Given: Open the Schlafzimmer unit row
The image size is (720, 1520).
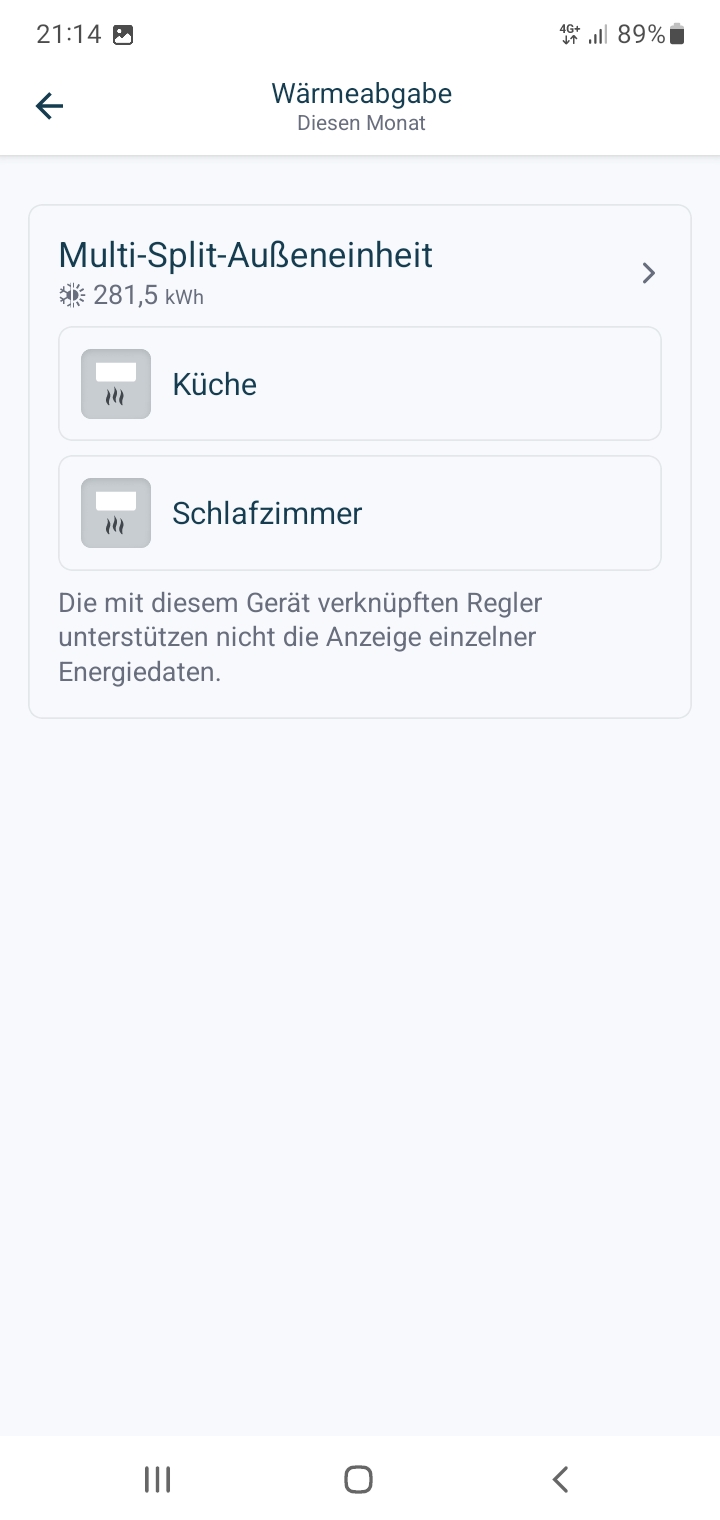Looking at the screenshot, I should (360, 513).
